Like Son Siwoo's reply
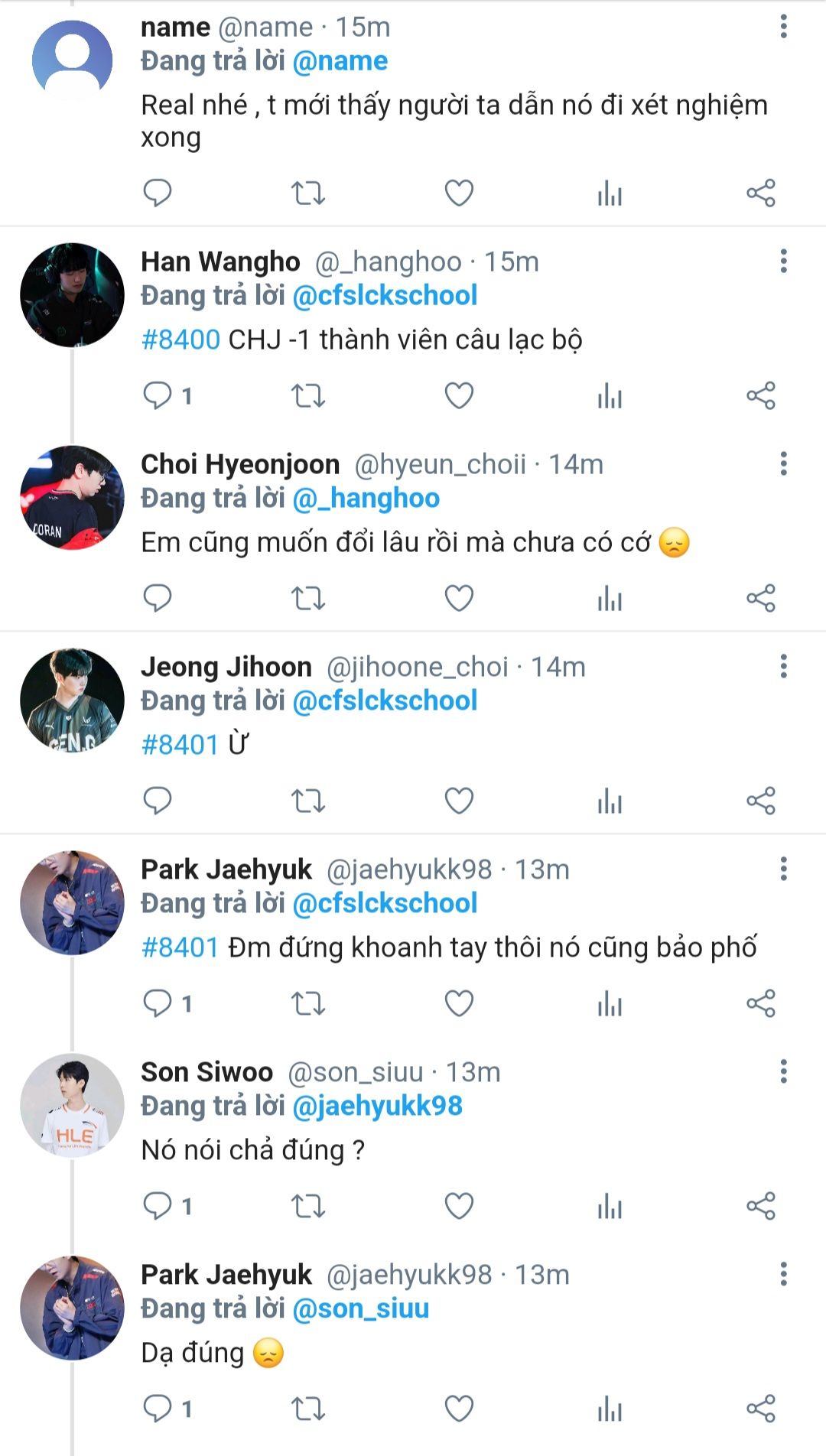 click(459, 1206)
